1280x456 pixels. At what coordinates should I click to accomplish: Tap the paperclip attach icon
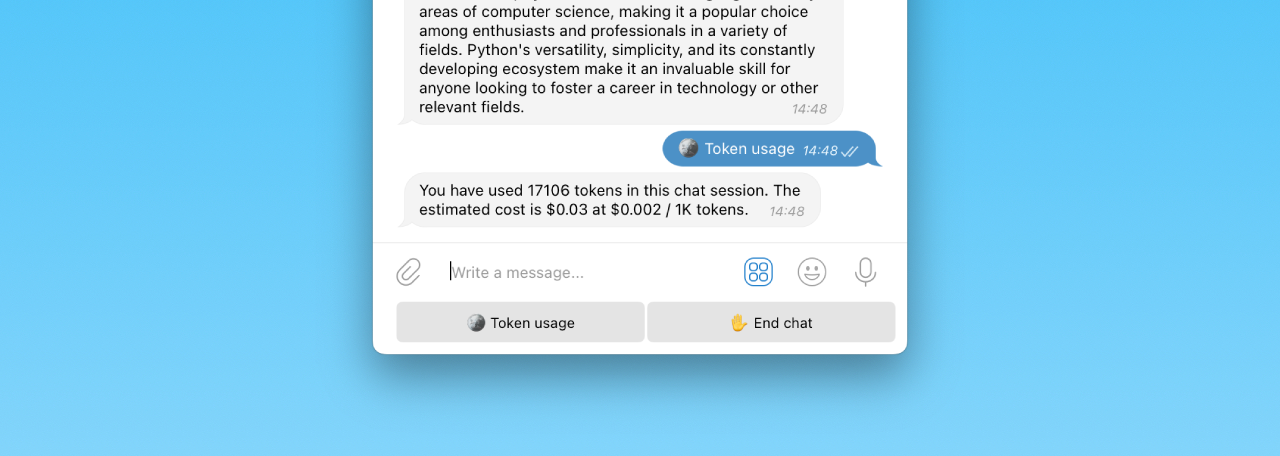409,272
